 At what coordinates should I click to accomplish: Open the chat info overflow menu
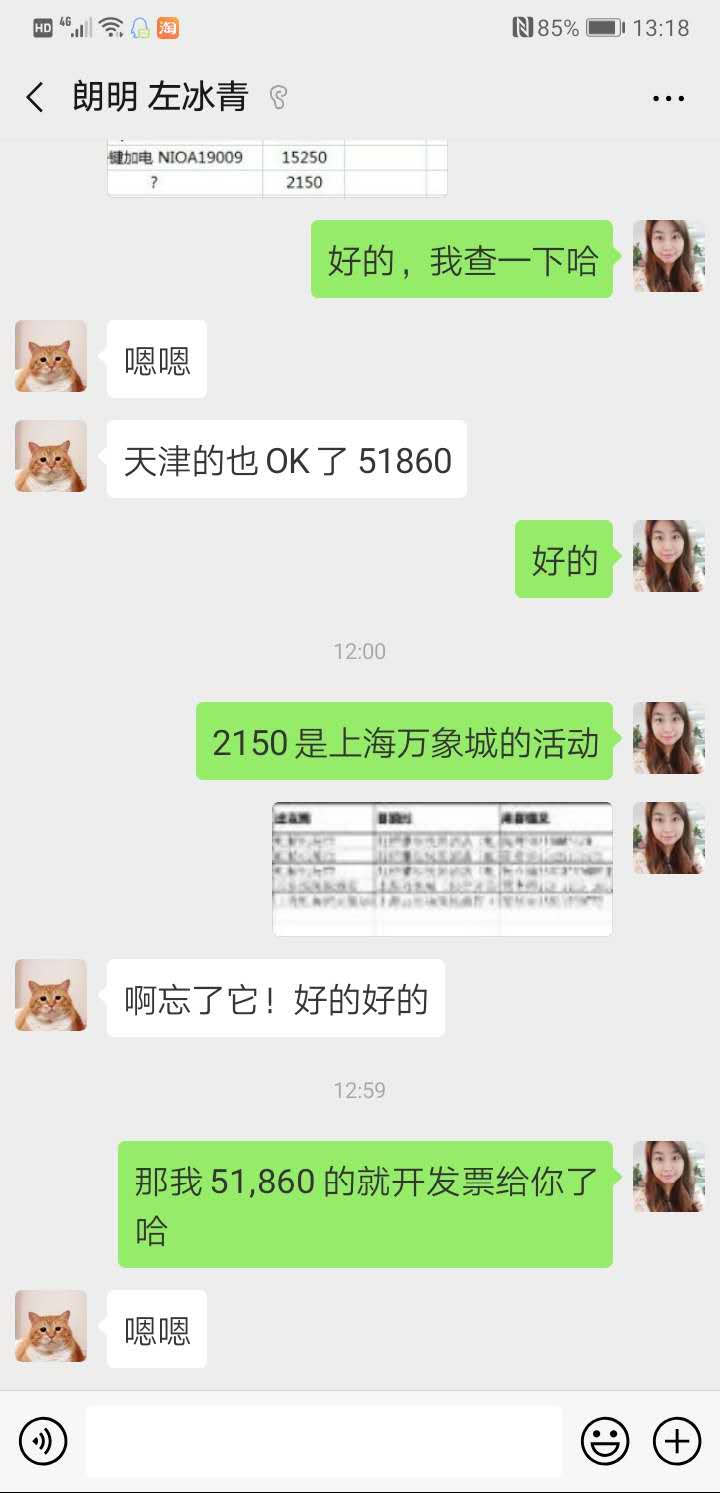(668, 98)
